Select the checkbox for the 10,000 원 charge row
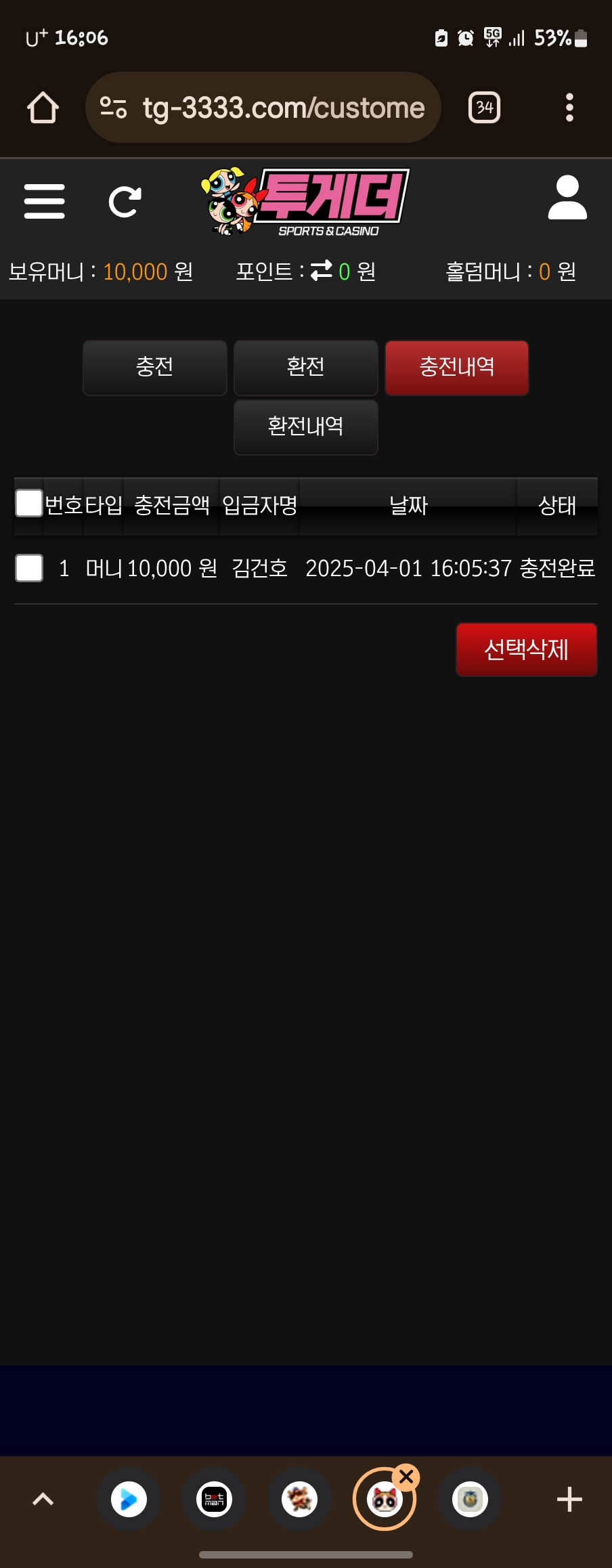Viewport: 612px width, 1568px height. (x=29, y=567)
